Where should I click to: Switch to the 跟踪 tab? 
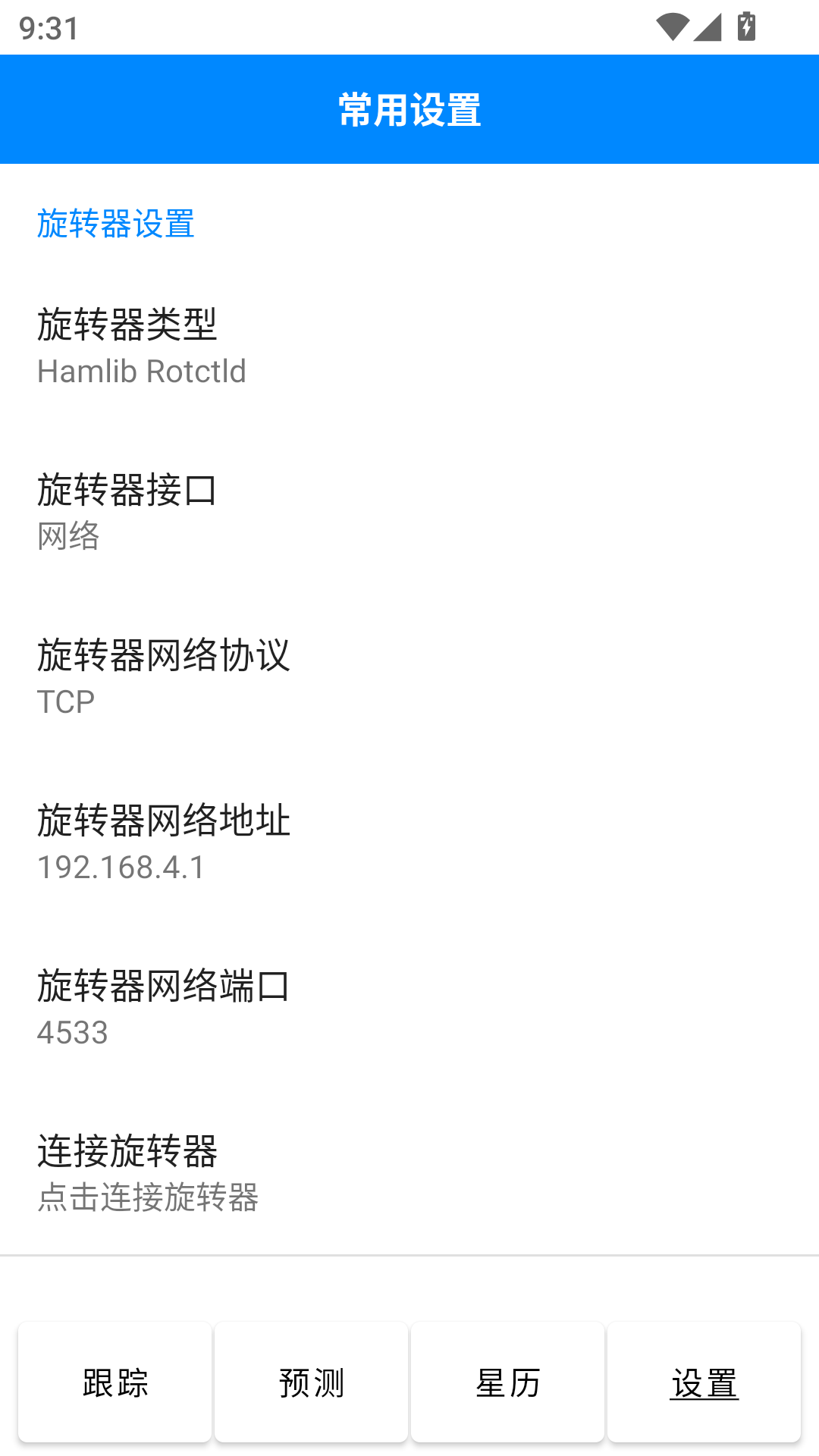click(115, 1382)
